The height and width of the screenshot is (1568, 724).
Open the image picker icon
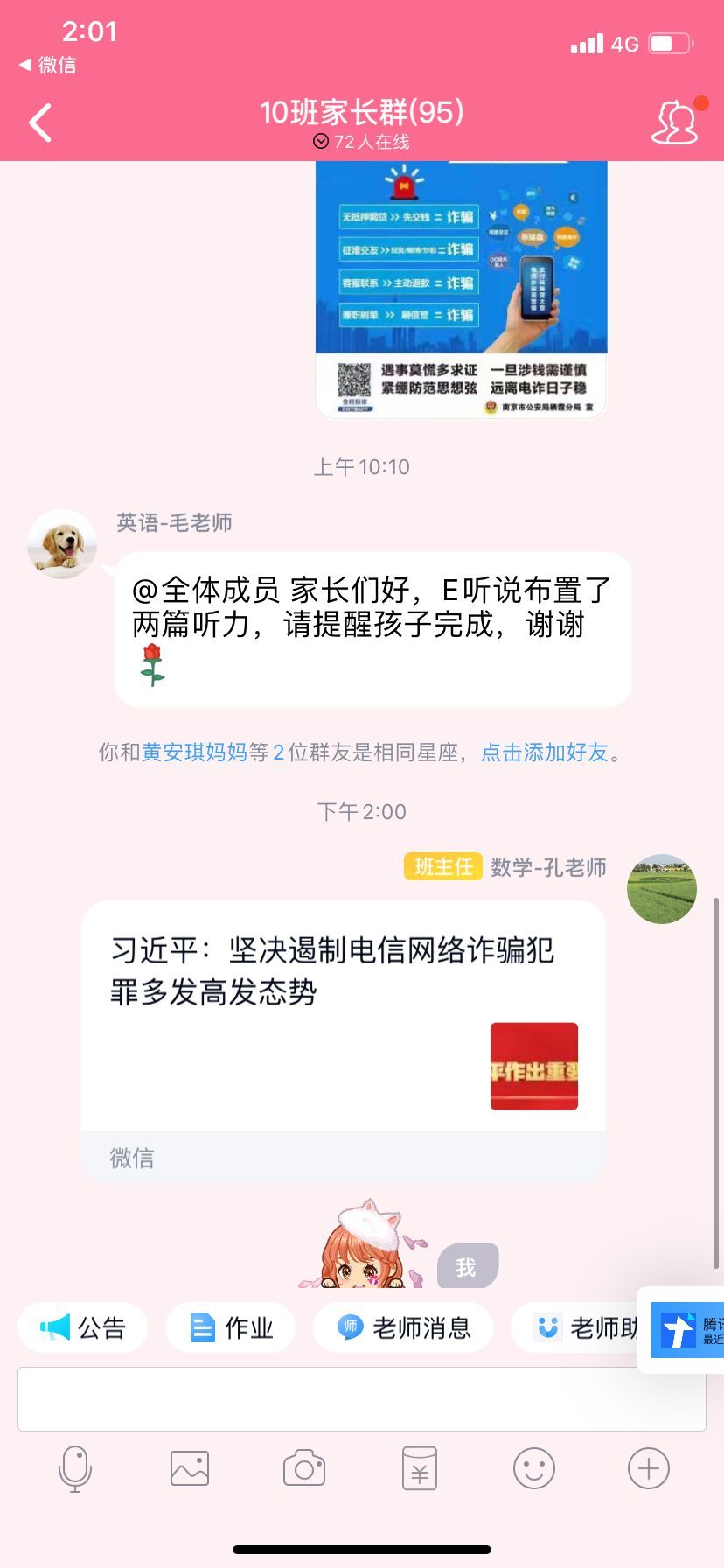coord(190,1468)
